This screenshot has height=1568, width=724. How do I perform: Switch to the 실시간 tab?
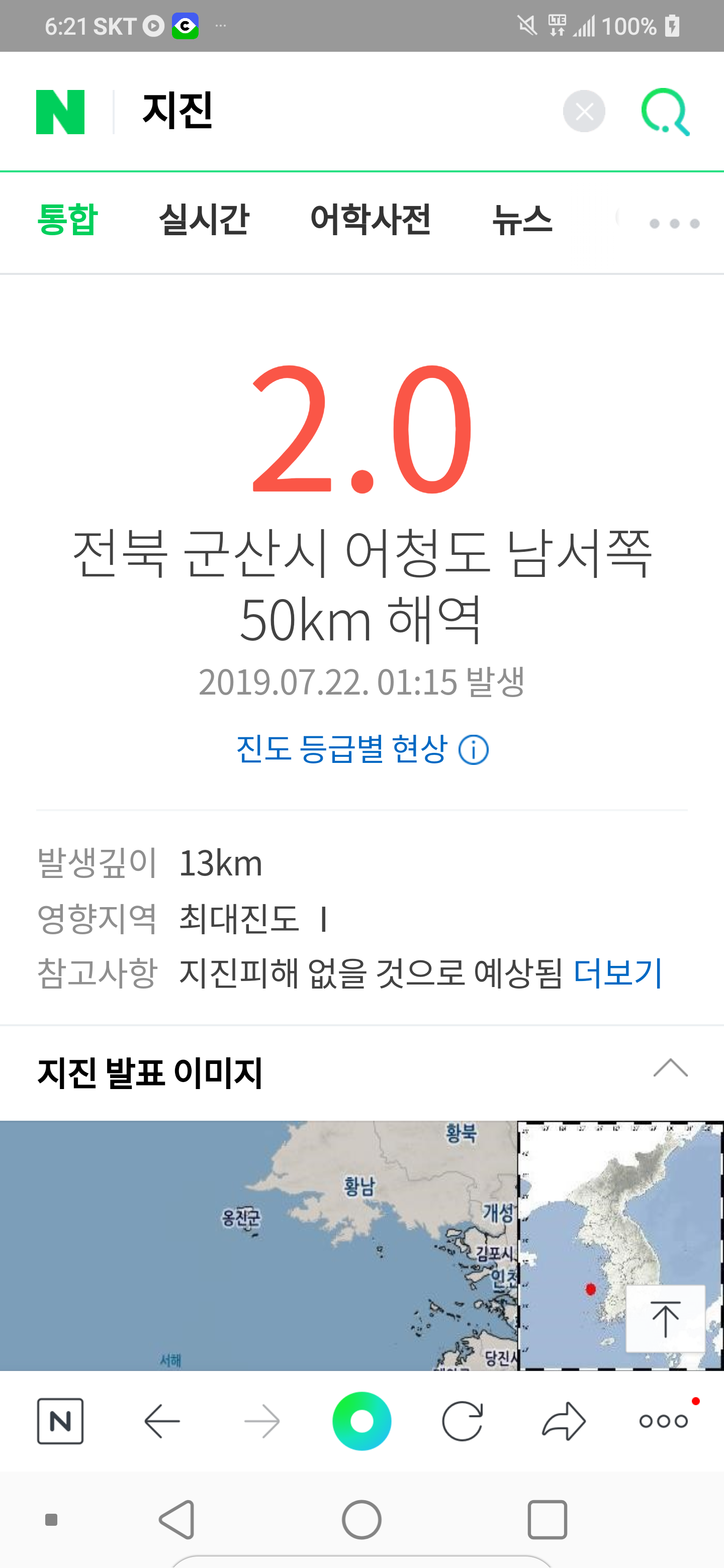(204, 220)
